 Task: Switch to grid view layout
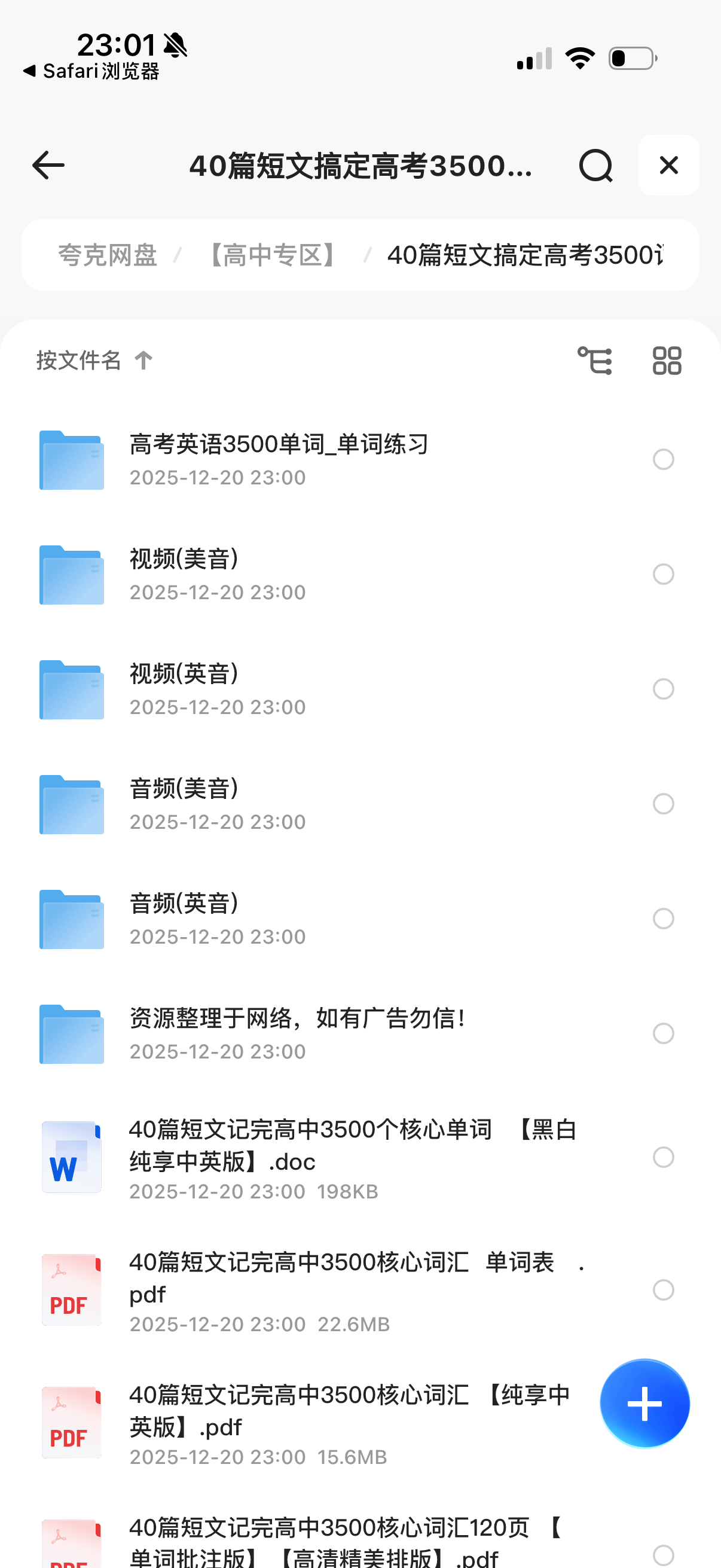[x=667, y=361]
